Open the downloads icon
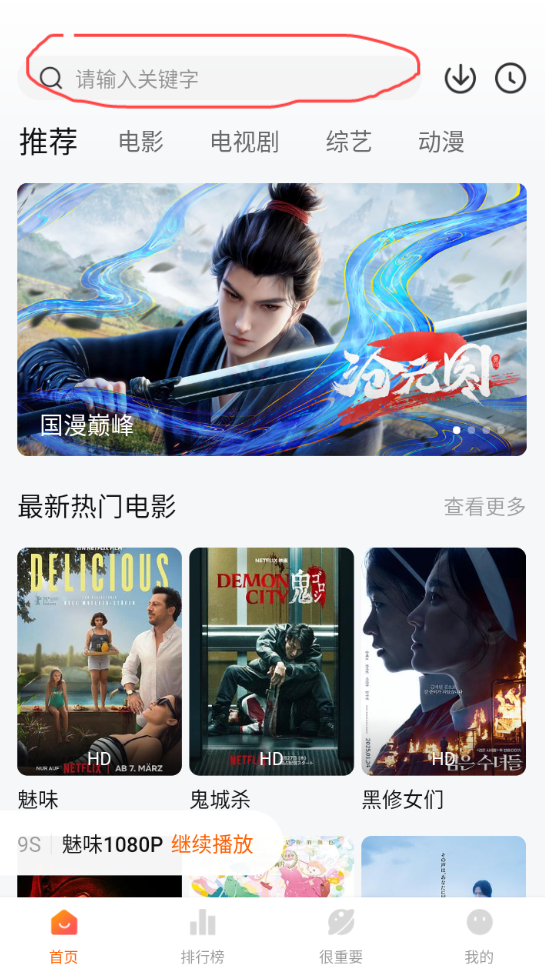This screenshot has width=545, height=972. [x=460, y=78]
